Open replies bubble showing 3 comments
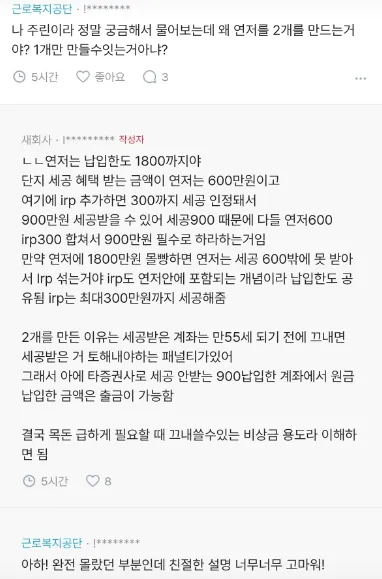 (x=155, y=77)
